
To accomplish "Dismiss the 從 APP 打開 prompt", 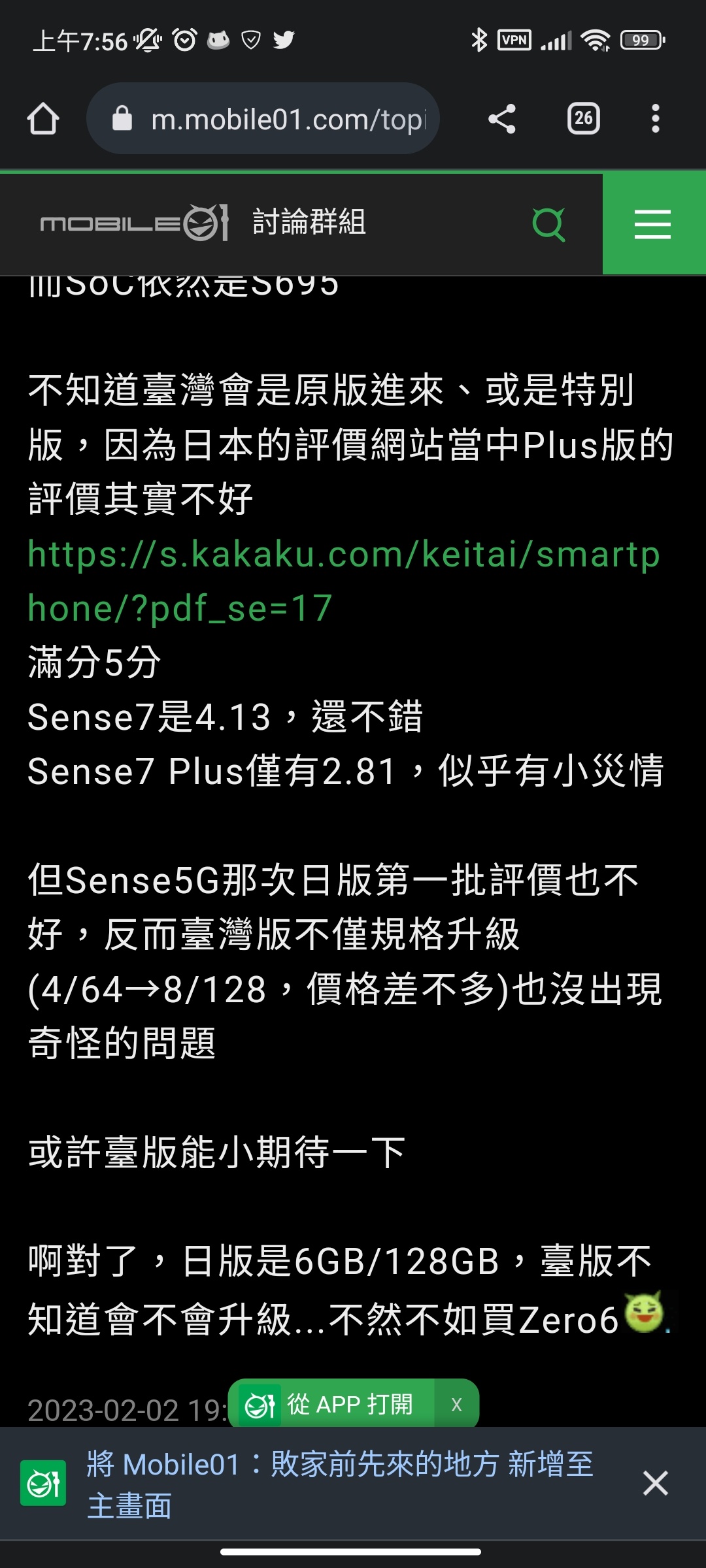I will (457, 1404).
